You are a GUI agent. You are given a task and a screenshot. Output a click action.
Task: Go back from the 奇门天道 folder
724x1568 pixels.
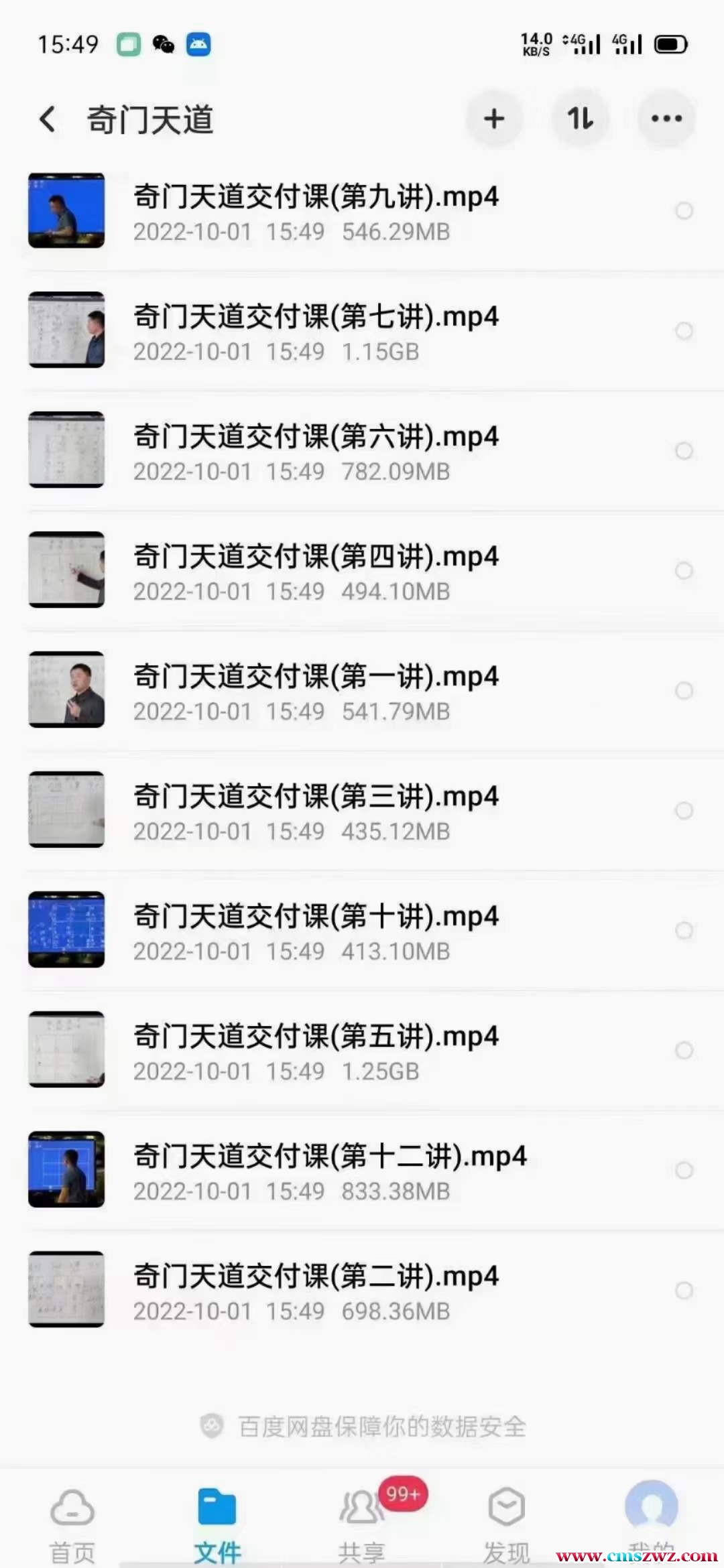tap(48, 120)
